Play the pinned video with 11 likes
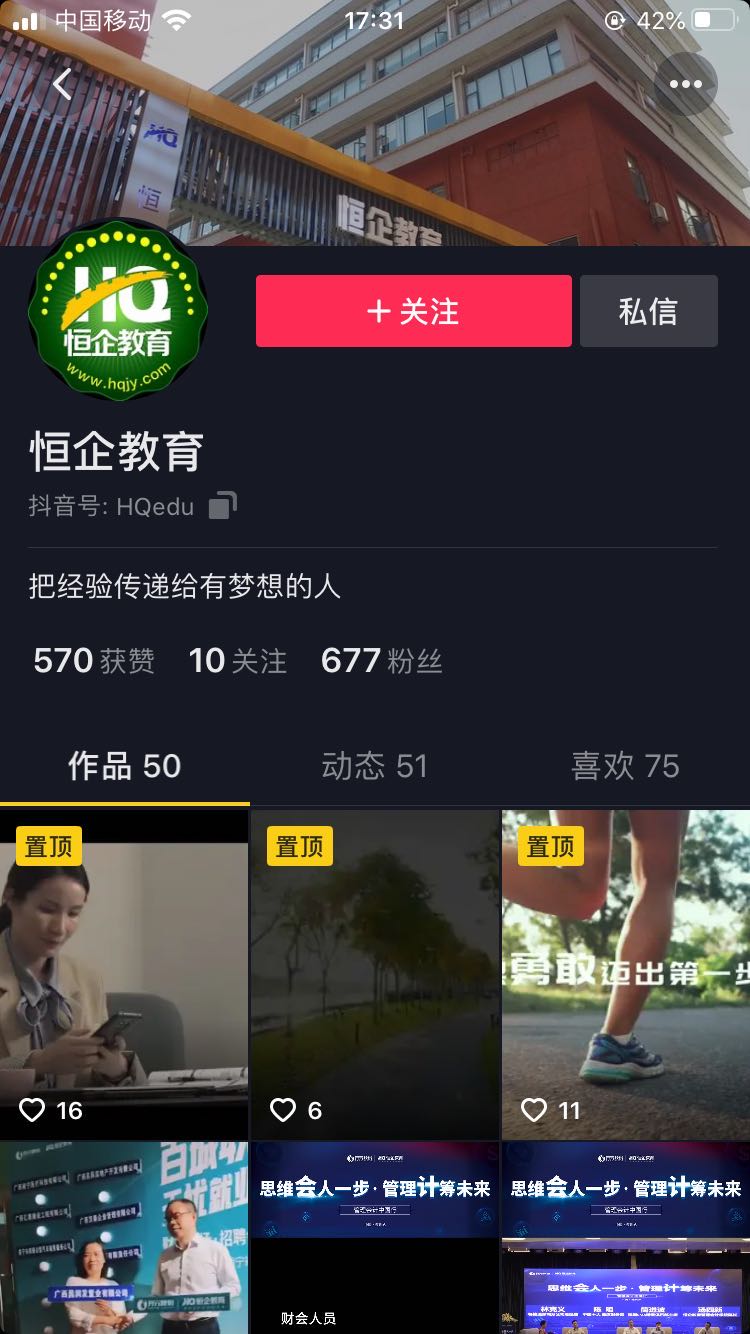The width and height of the screenshot is (750, 1334). [626, 975]
